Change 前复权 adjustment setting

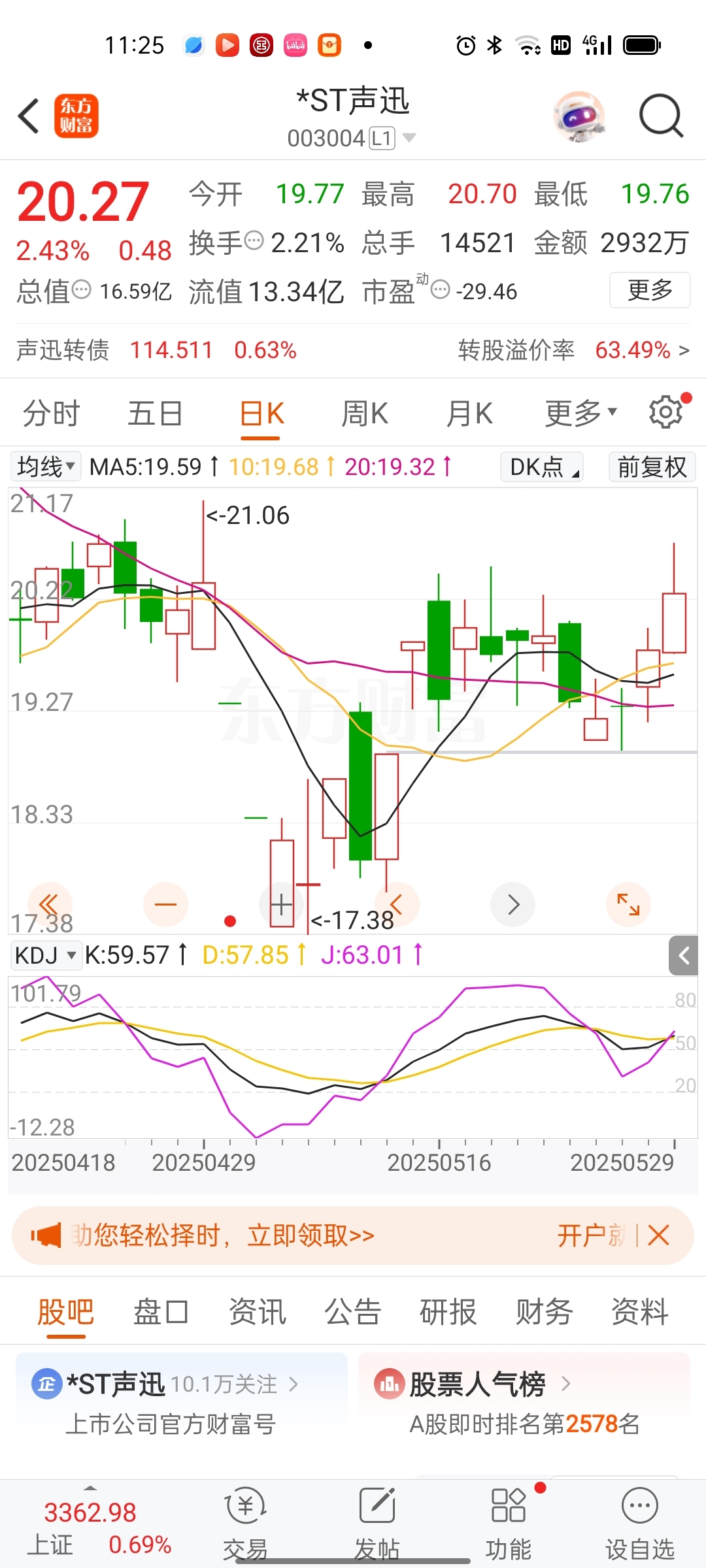[x=652, y=466]
